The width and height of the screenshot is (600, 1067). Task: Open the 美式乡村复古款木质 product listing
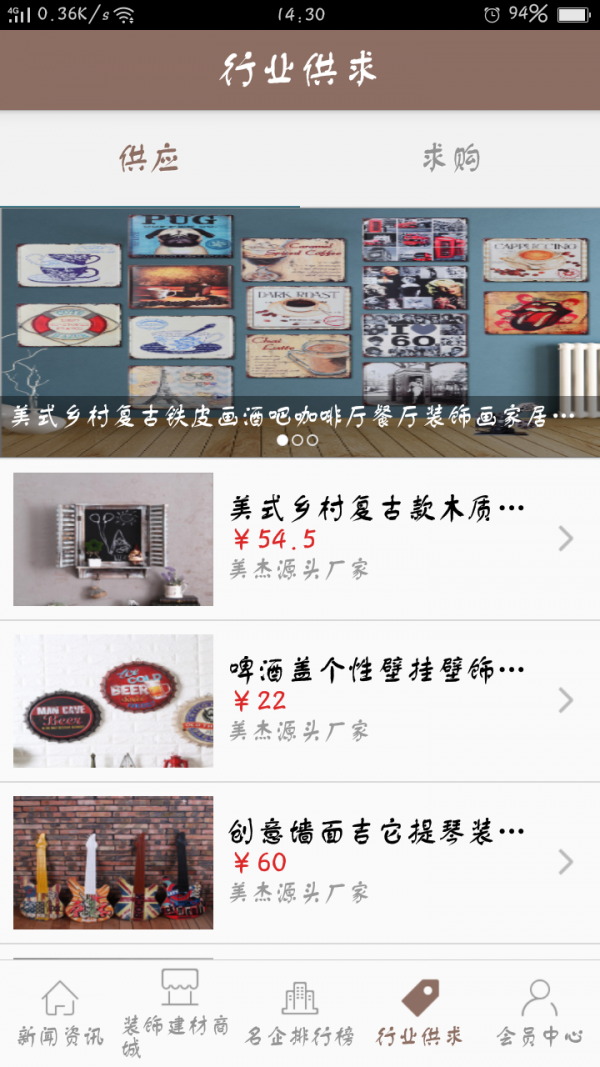300,539
